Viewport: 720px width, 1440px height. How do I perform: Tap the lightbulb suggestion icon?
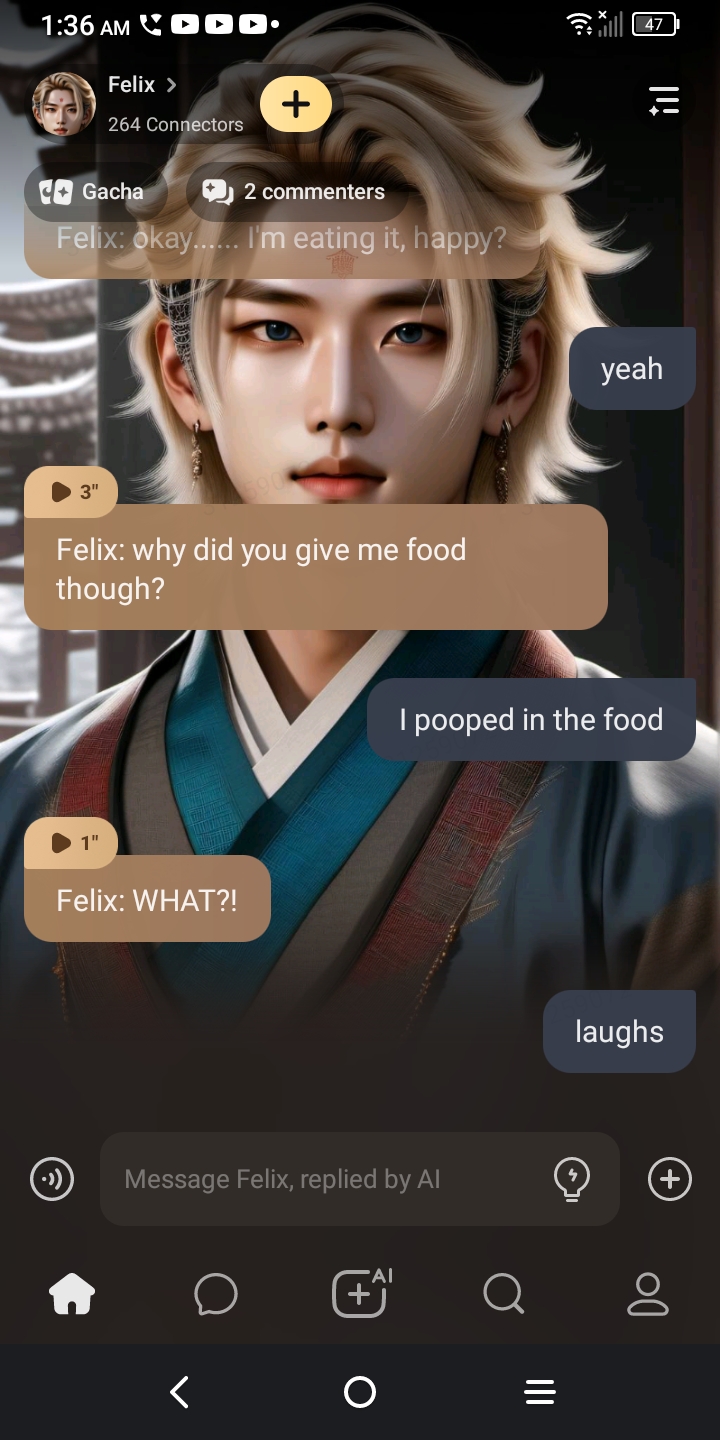pyautogui.click(x=572, y=1179)
